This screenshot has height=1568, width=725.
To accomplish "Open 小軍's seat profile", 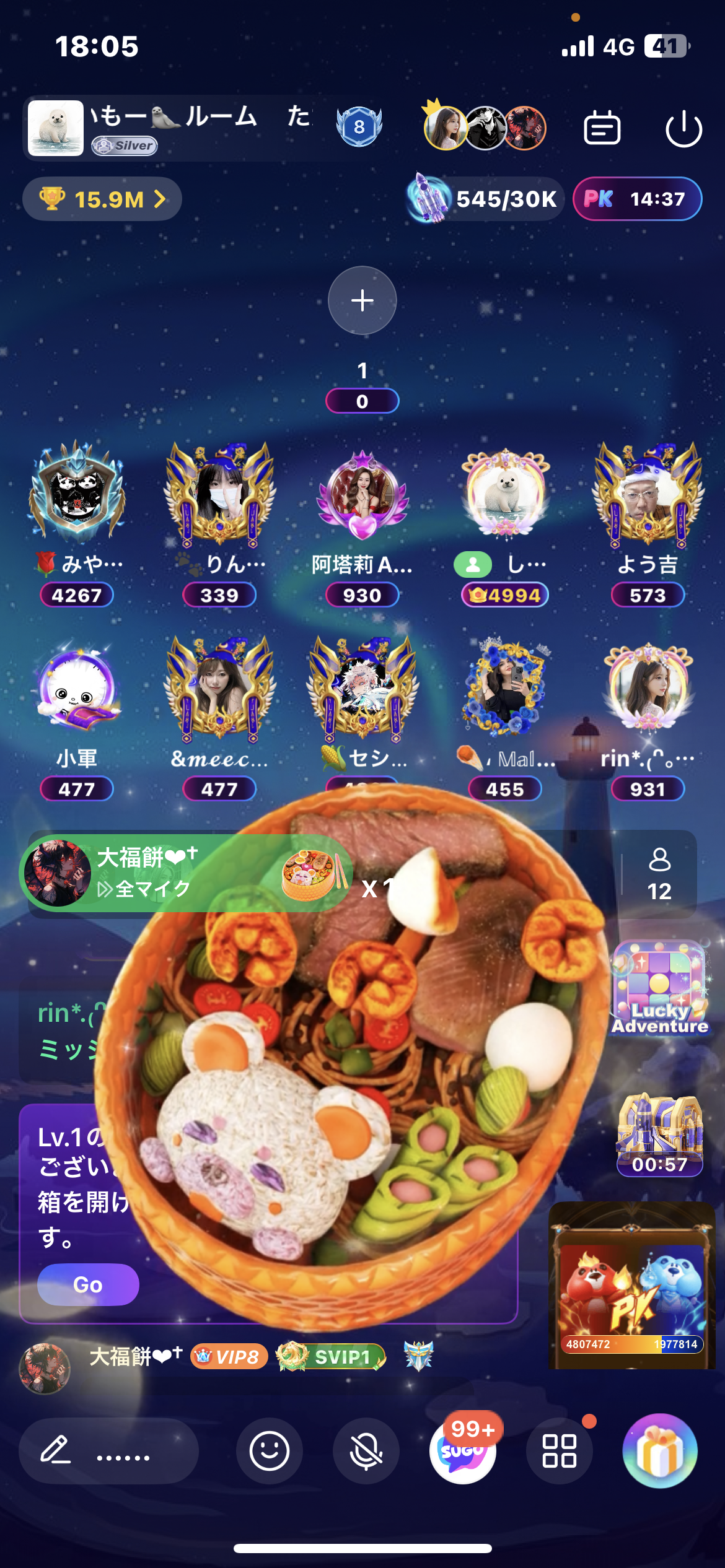I will [x=77, y=689].
